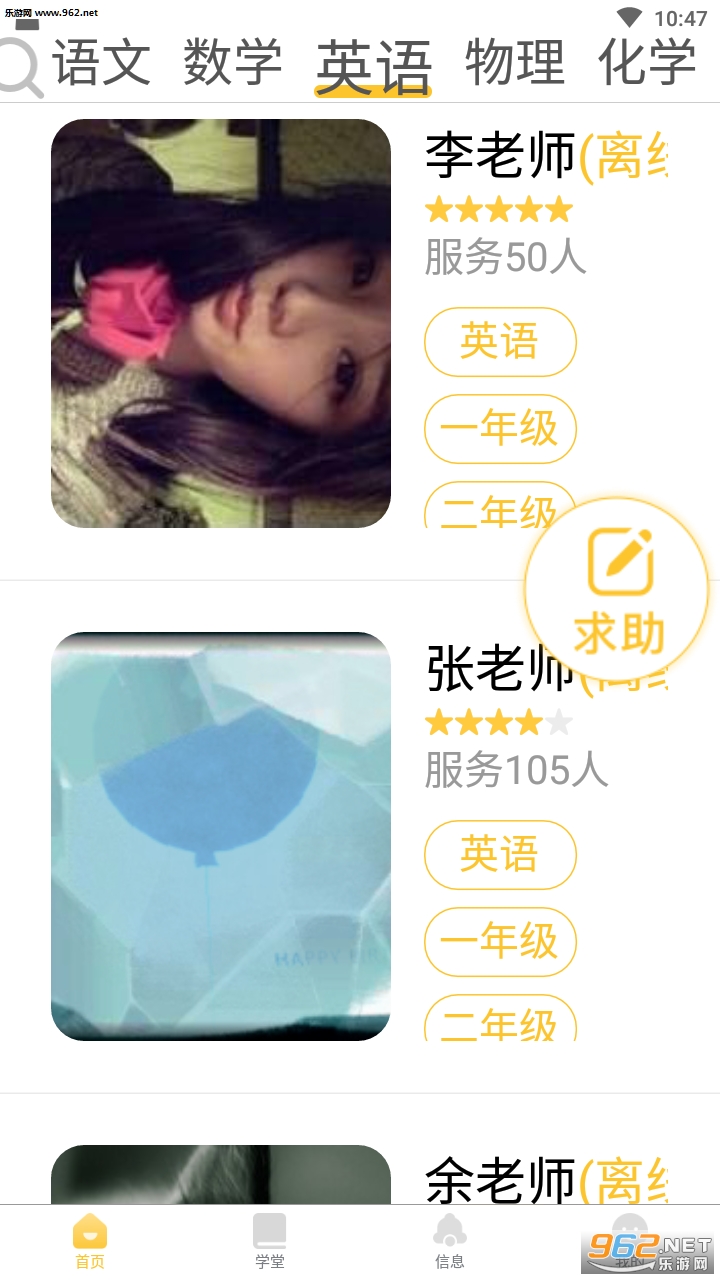Open the 化学 subject tab
This screenshot has width=720, height=1280.
pos(647,62)
